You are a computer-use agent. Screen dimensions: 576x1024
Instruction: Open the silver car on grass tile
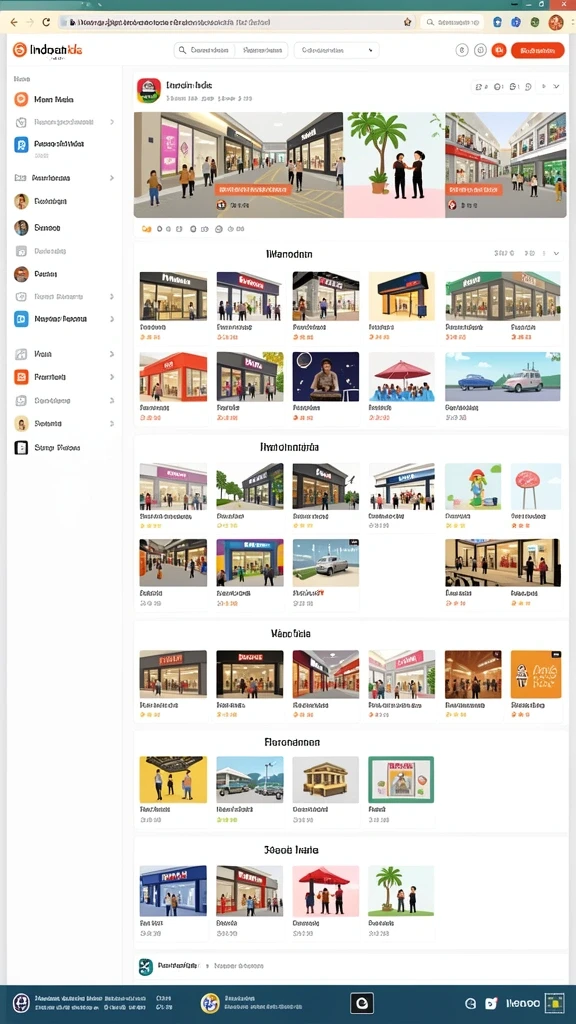(x=325, y=562)
